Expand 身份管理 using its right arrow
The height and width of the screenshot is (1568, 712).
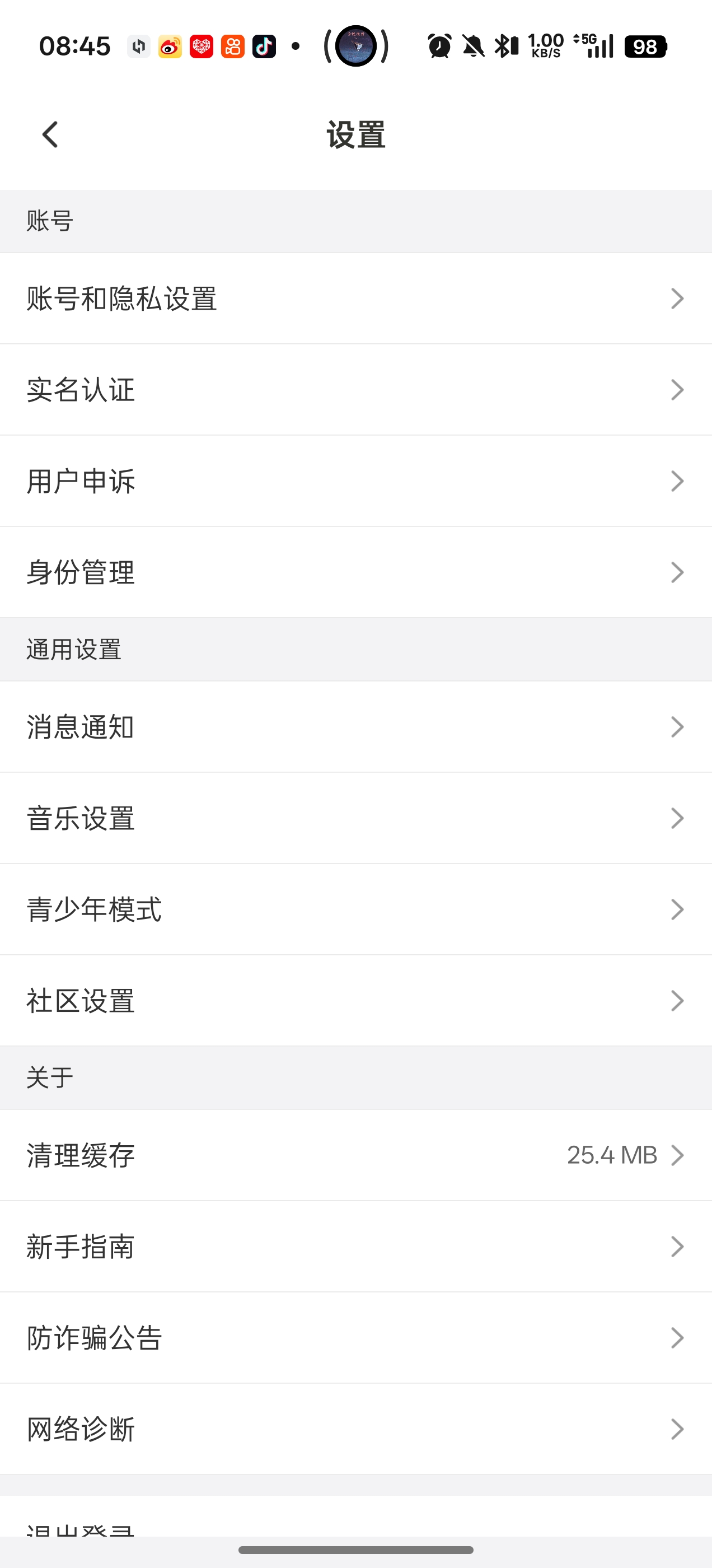coord(676,572)
